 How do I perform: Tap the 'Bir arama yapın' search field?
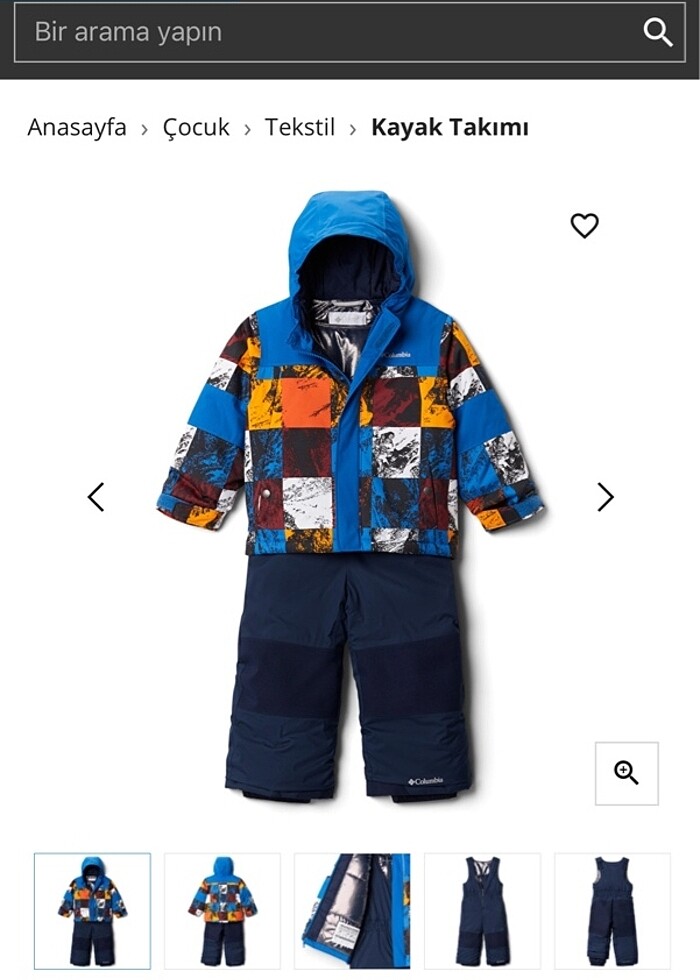click(x=320, y=32)
